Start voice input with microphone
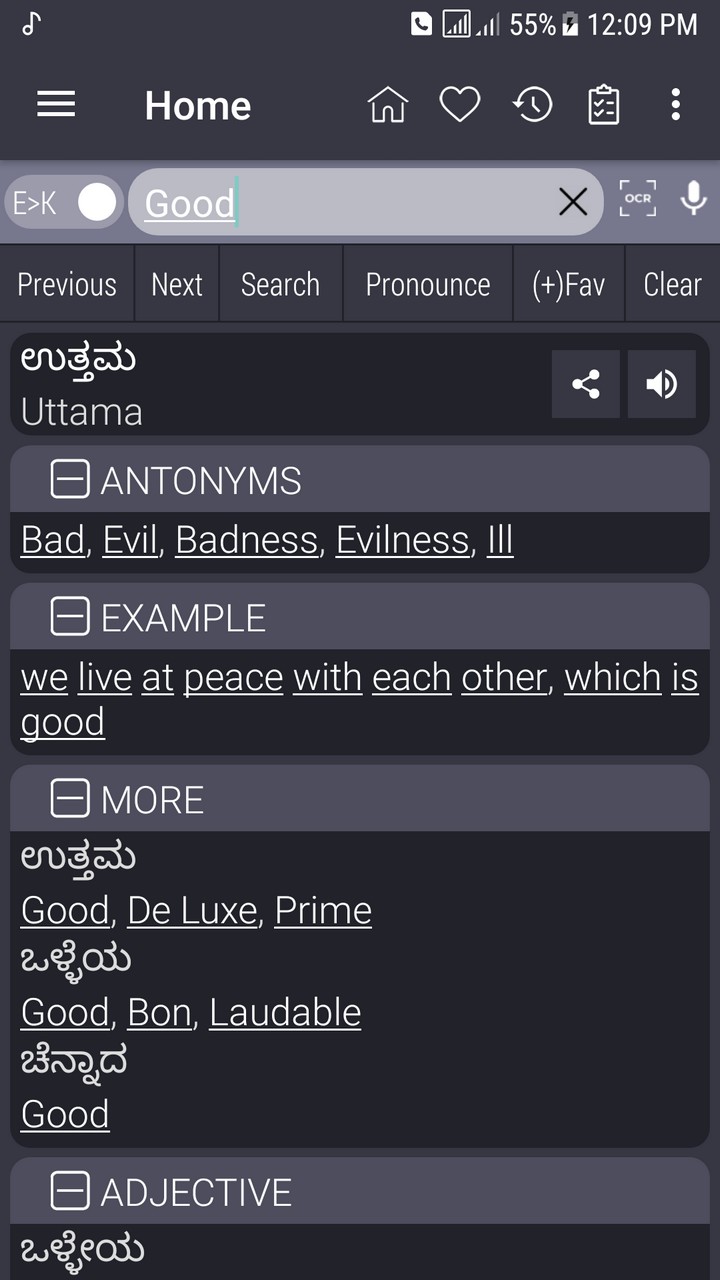The height and width of the screenshot is (1280, 720). point(694,199)
